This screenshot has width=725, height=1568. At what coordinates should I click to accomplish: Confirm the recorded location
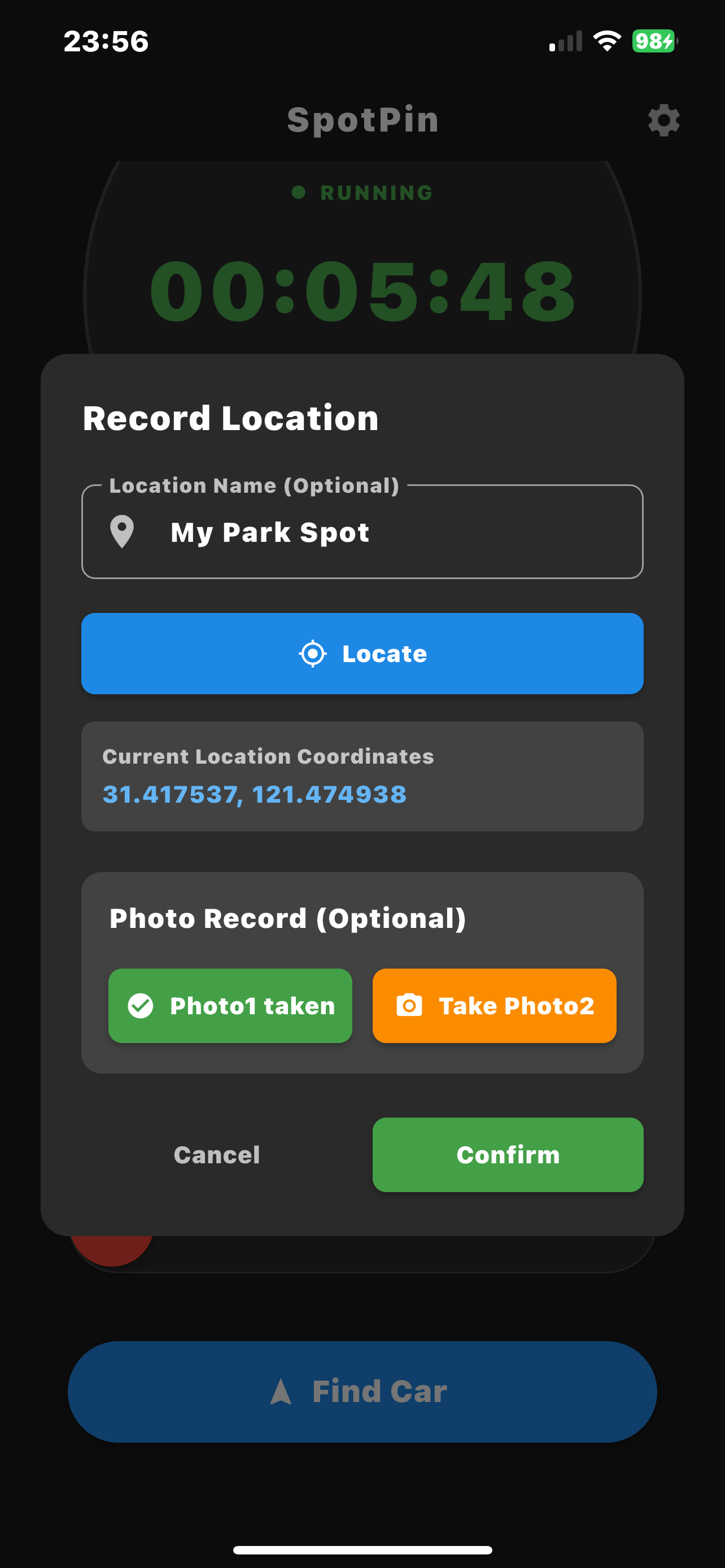click(x=508, y=1155)
